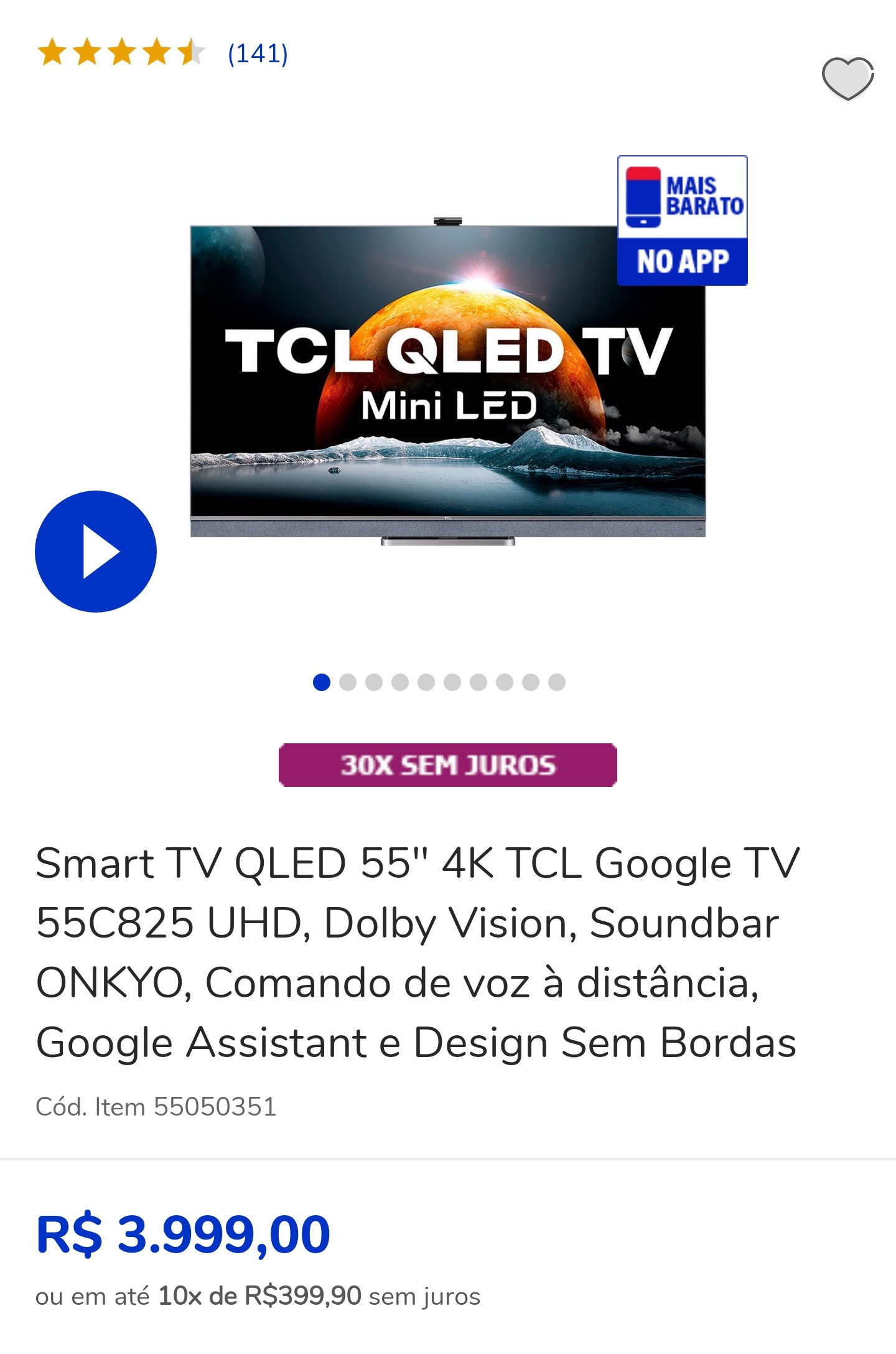Open the 141 customer reviews
The height and width of the screenshot is (1354, 896).
click(258, 54)
